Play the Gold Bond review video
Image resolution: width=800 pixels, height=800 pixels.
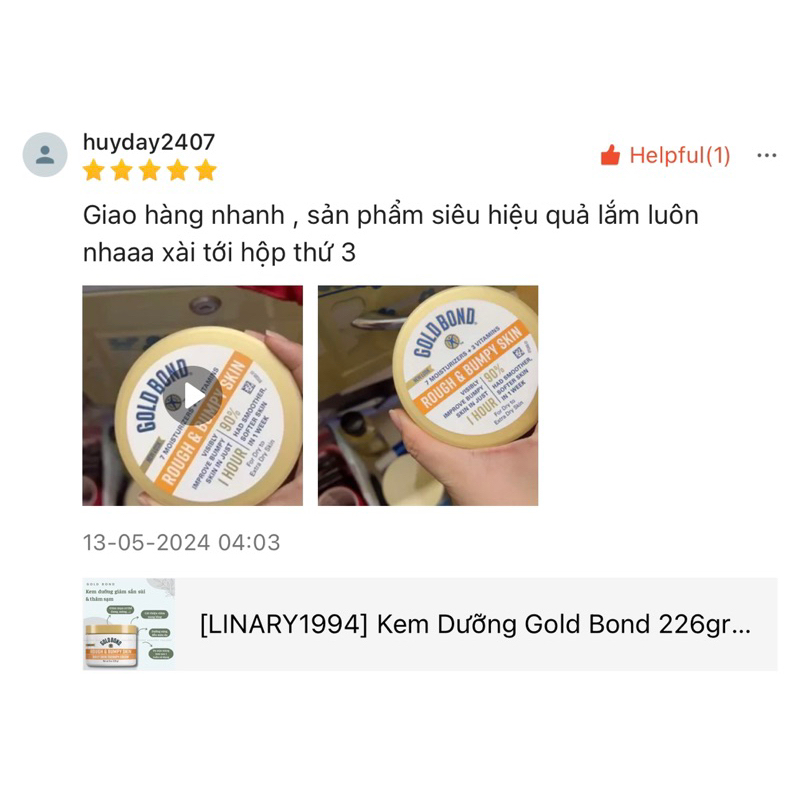pos(192,395)
